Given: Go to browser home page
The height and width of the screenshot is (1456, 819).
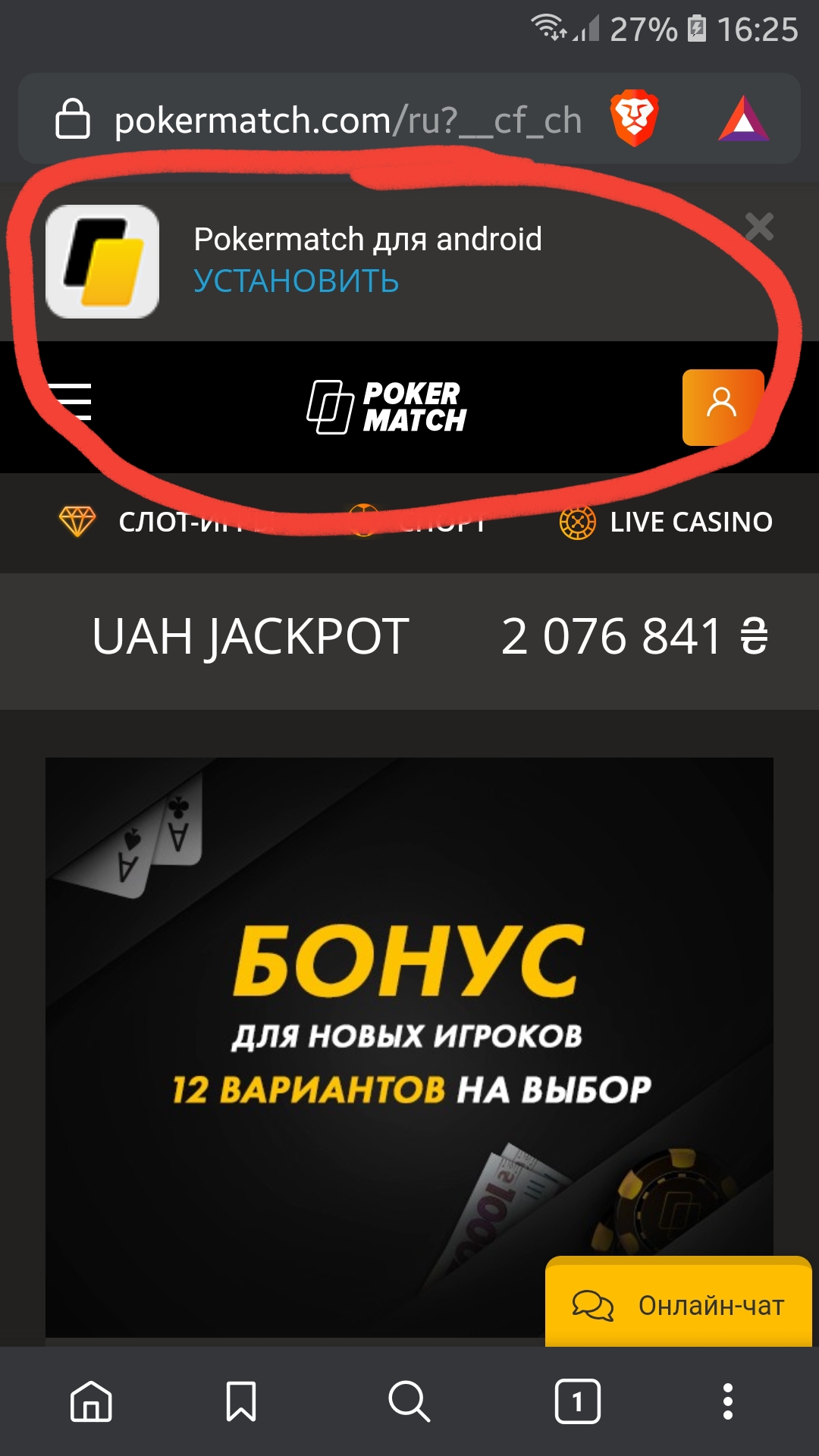Looking at the screenshot, I should point(91,1401).
